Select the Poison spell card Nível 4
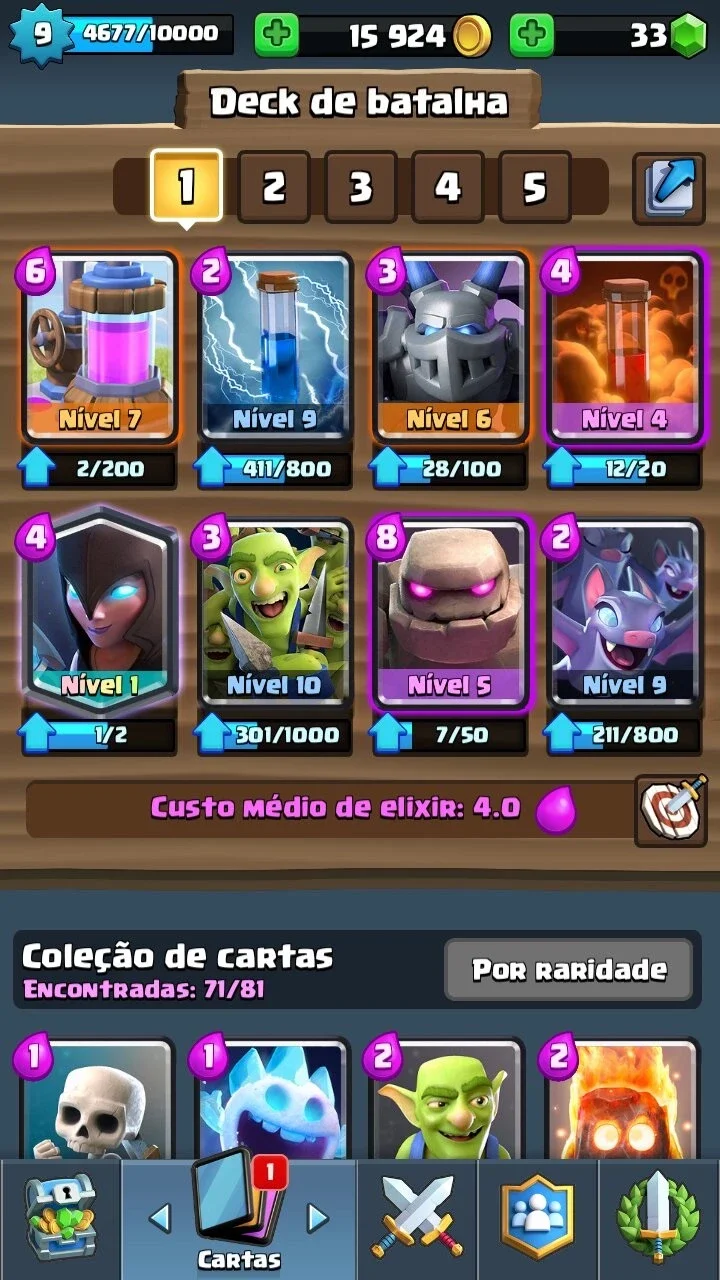720x1280 pixels. [625, 348]
